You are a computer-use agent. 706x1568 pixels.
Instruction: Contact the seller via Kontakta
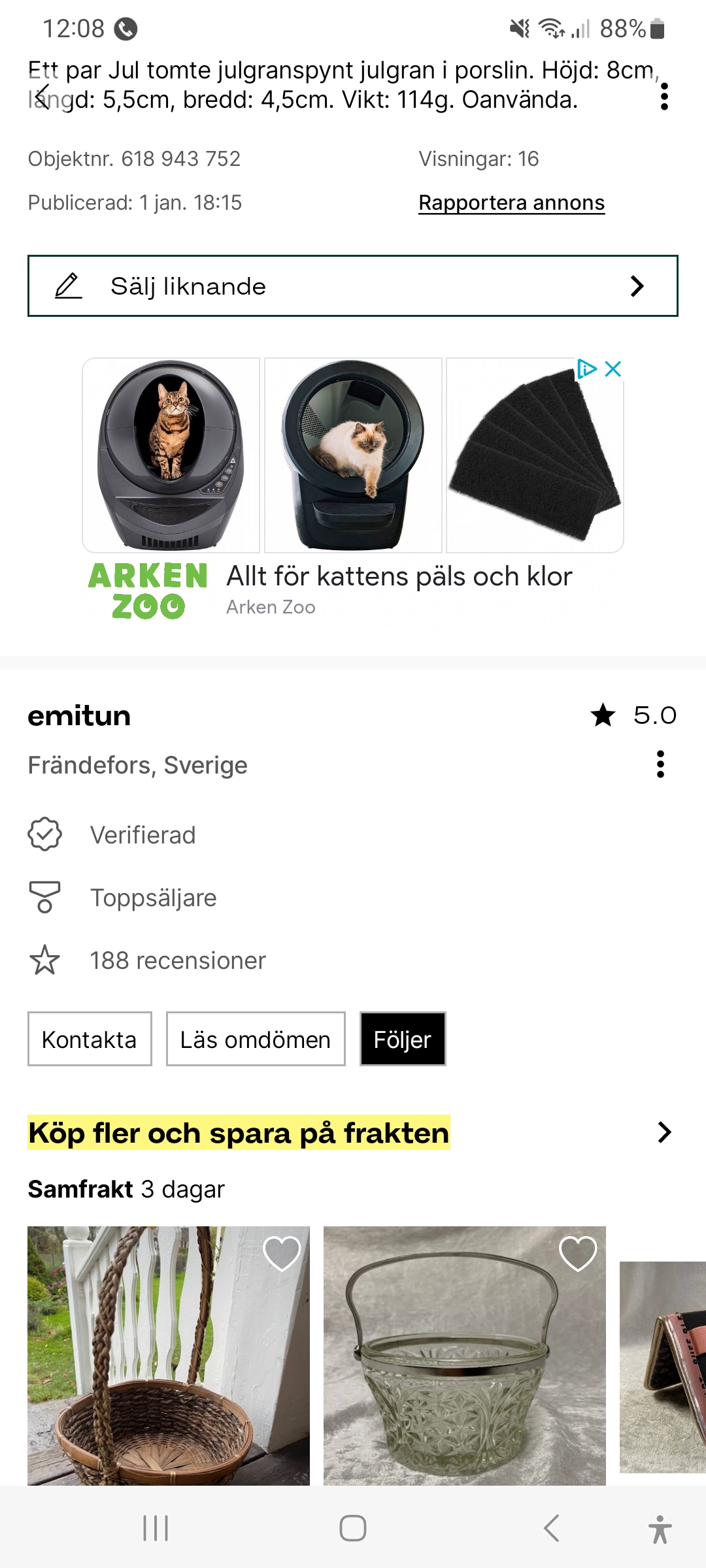pos(90,1039)
